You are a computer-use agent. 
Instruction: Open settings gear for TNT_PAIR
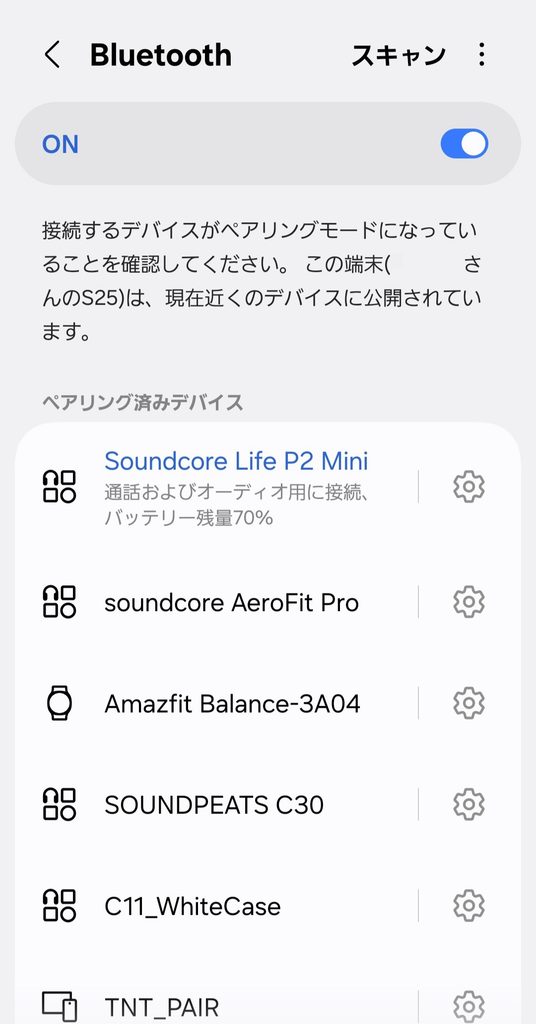[469, 1007]
